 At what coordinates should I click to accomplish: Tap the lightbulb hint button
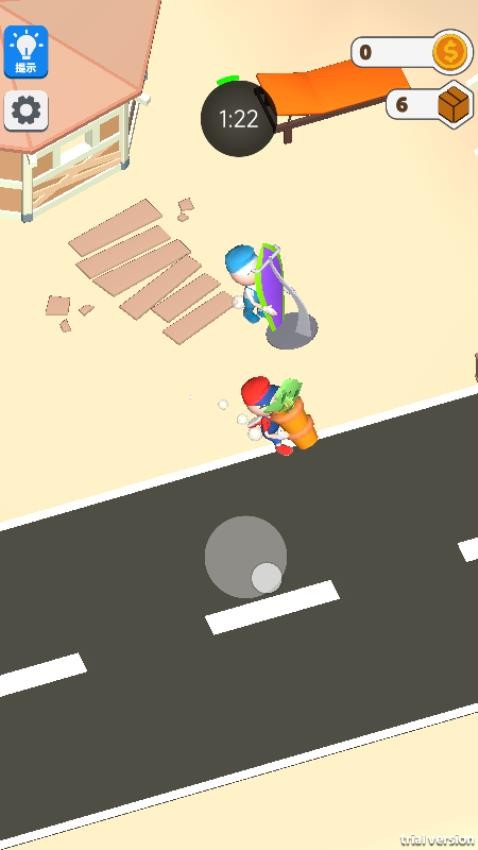(x=26, y=52)
